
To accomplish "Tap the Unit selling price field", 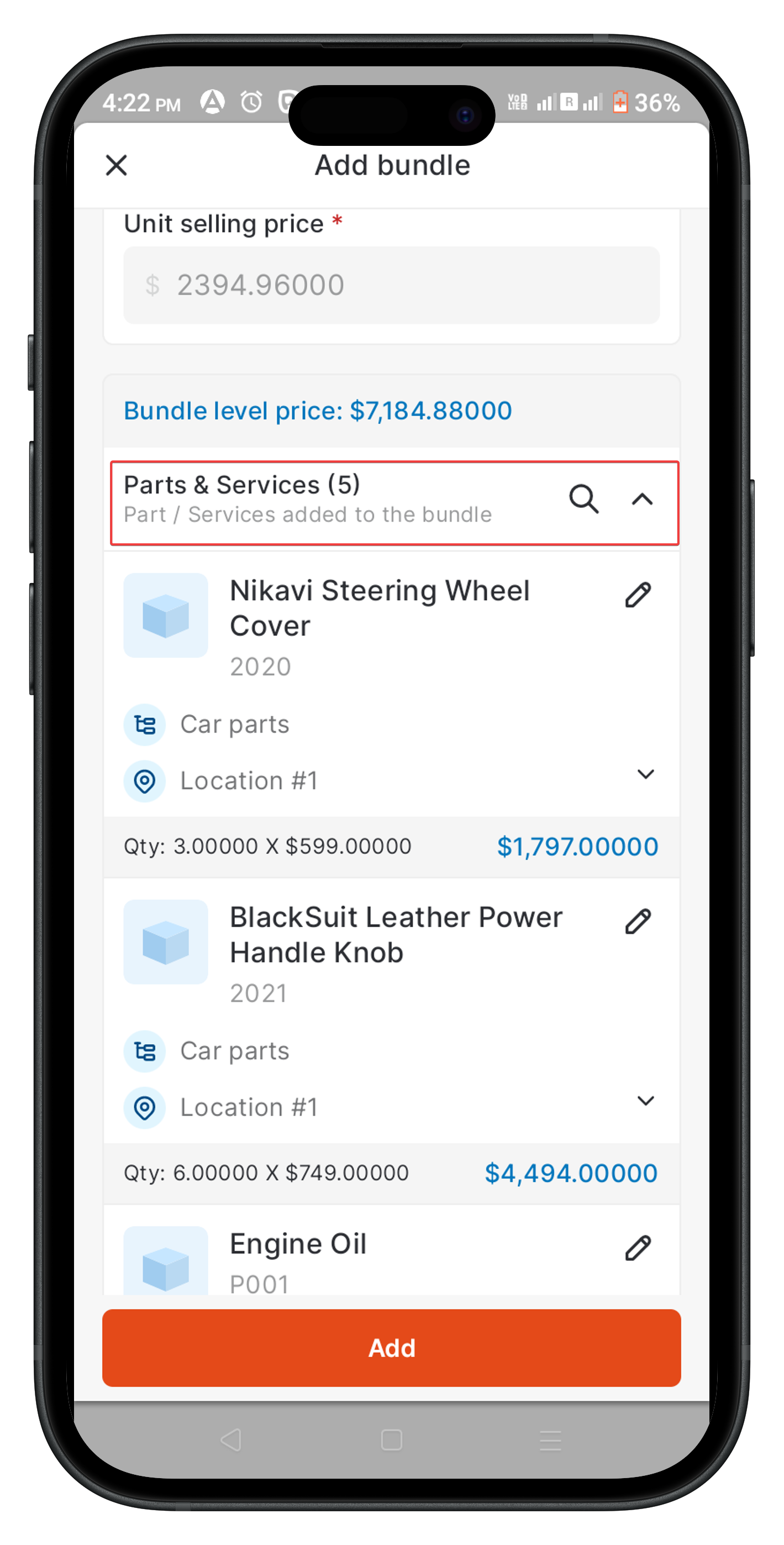I will tap(391, 285).
